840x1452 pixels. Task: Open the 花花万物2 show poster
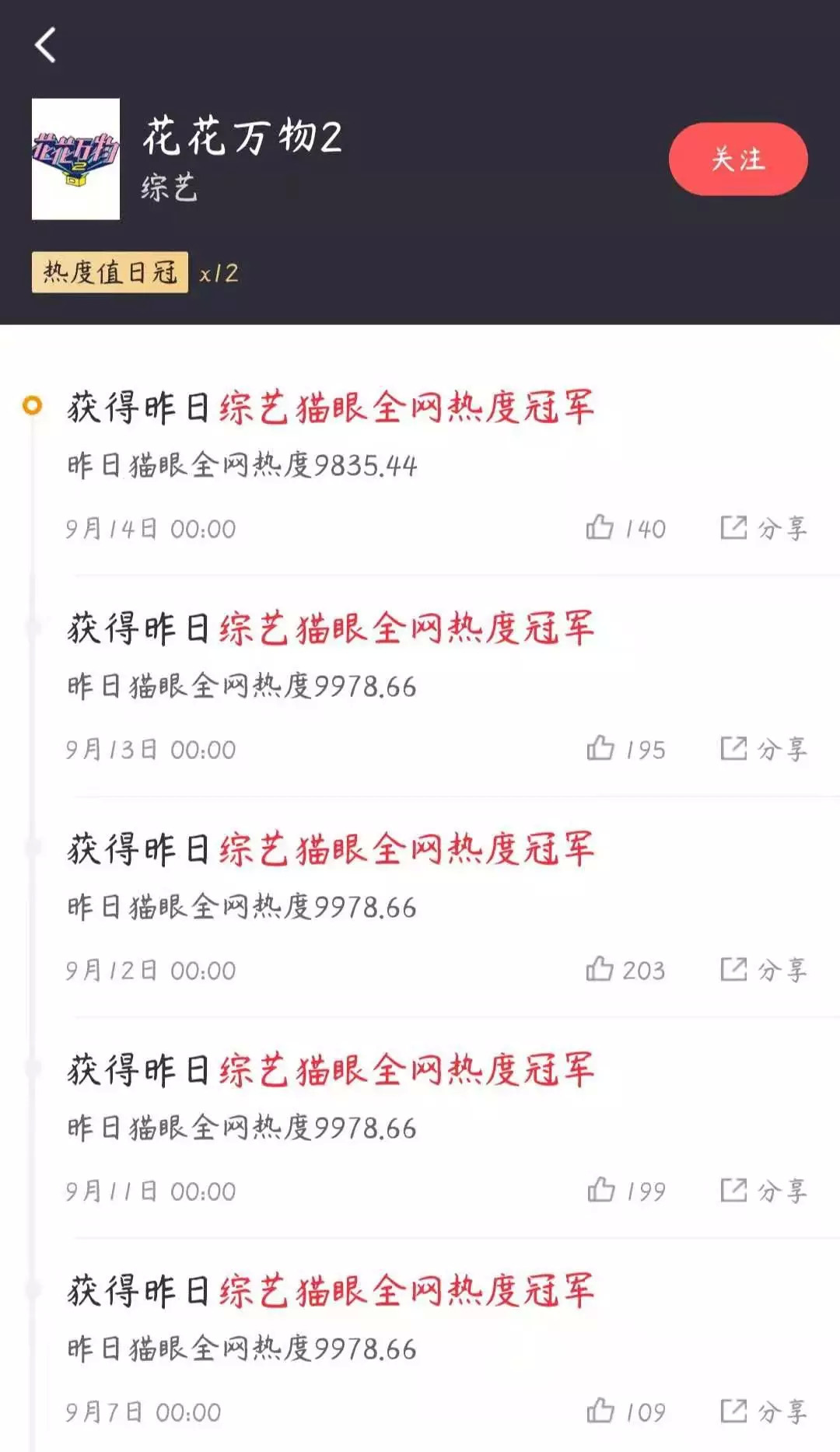click(75, 159)
